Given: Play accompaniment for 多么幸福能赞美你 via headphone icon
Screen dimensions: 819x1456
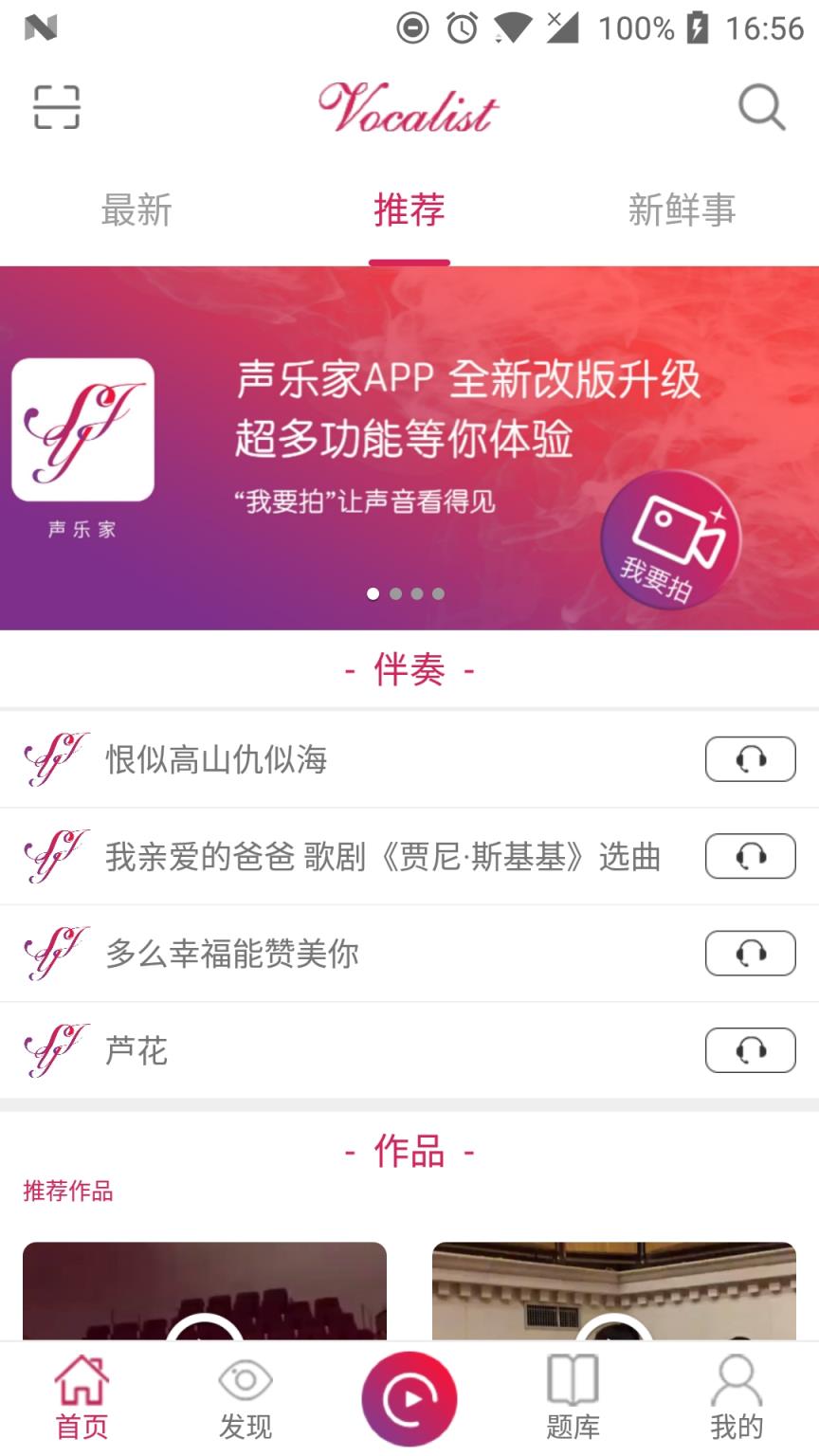Looking at the screenshot, I should 750,954.
